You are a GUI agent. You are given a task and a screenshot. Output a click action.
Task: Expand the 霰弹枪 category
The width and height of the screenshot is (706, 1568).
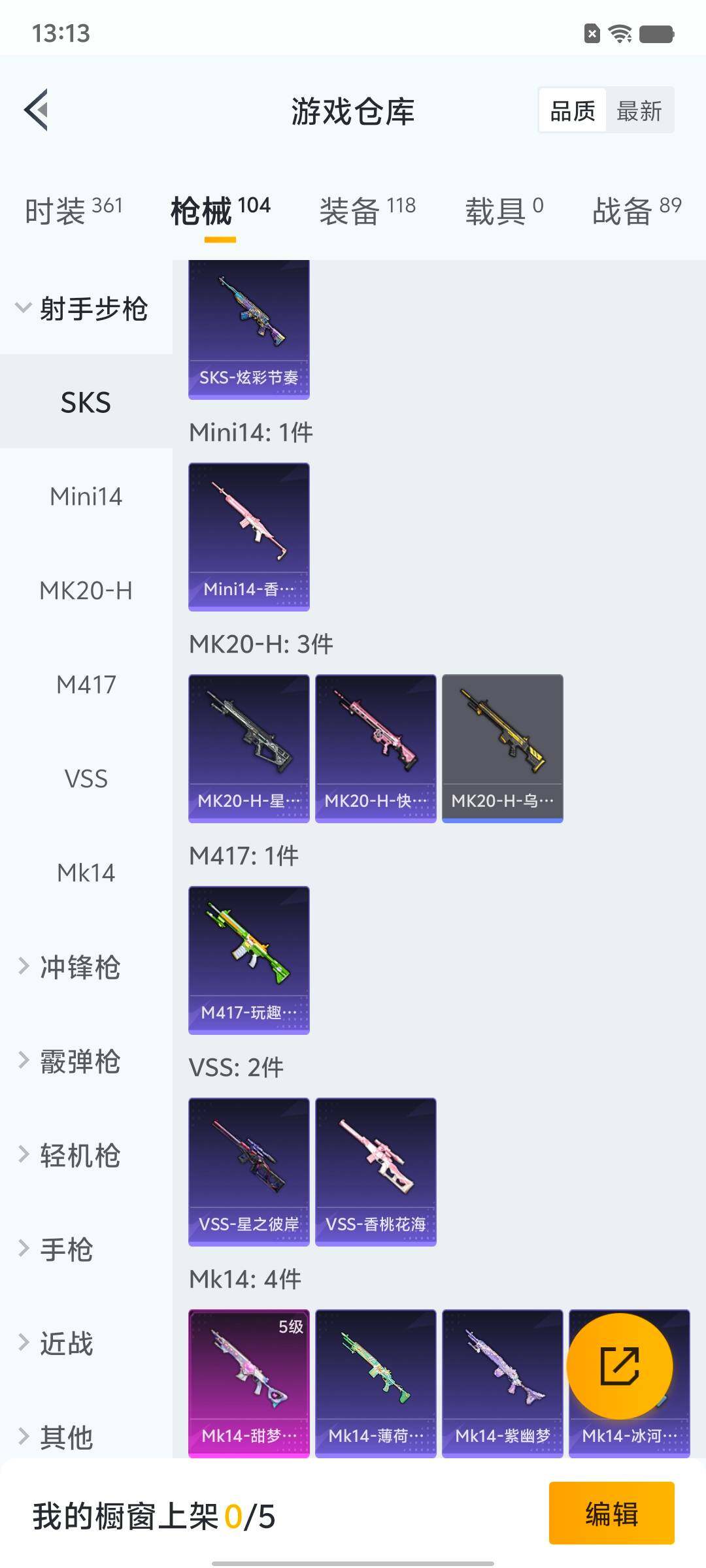click(x=78, y=1061)
